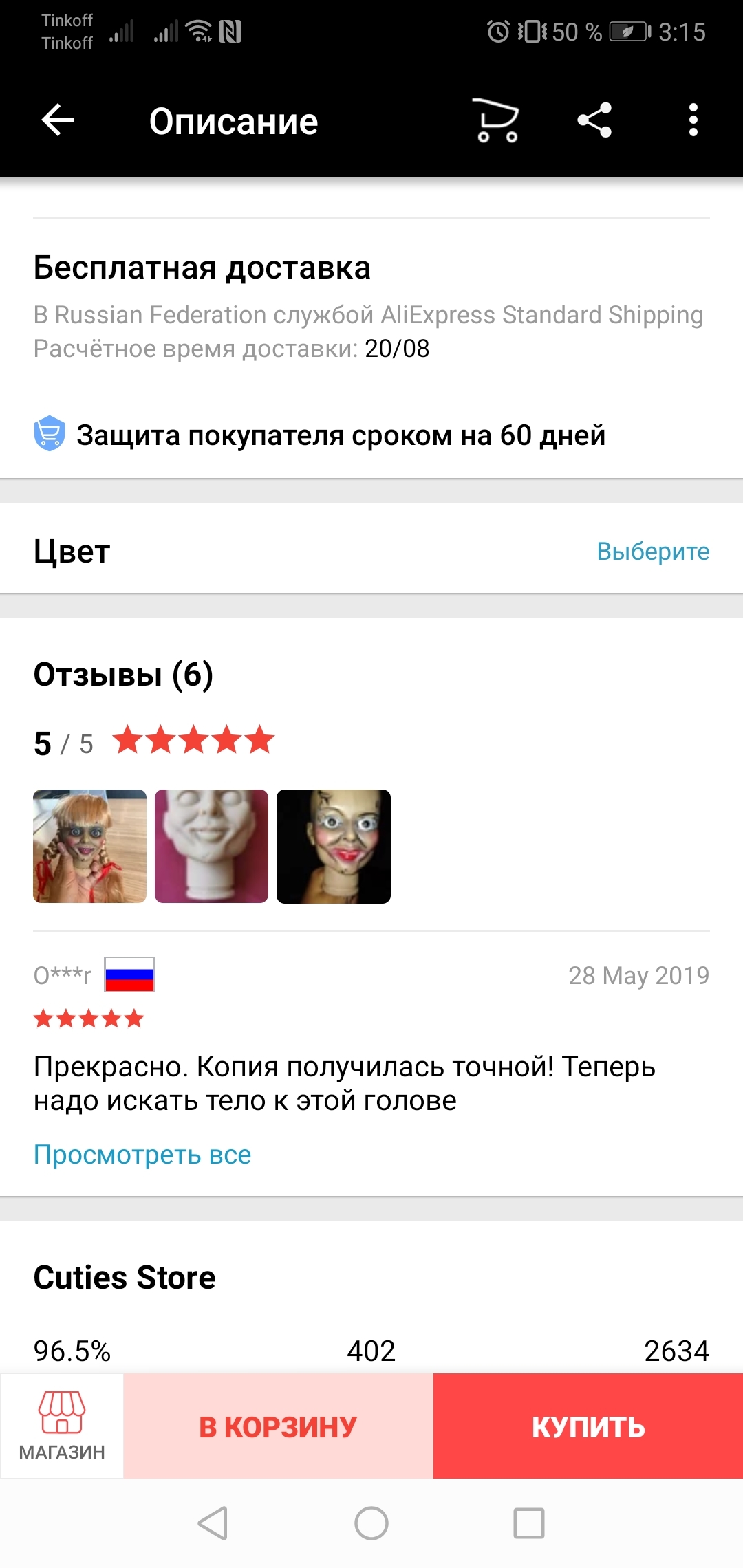Open the 60-day buyer protection info

[341, 435]
